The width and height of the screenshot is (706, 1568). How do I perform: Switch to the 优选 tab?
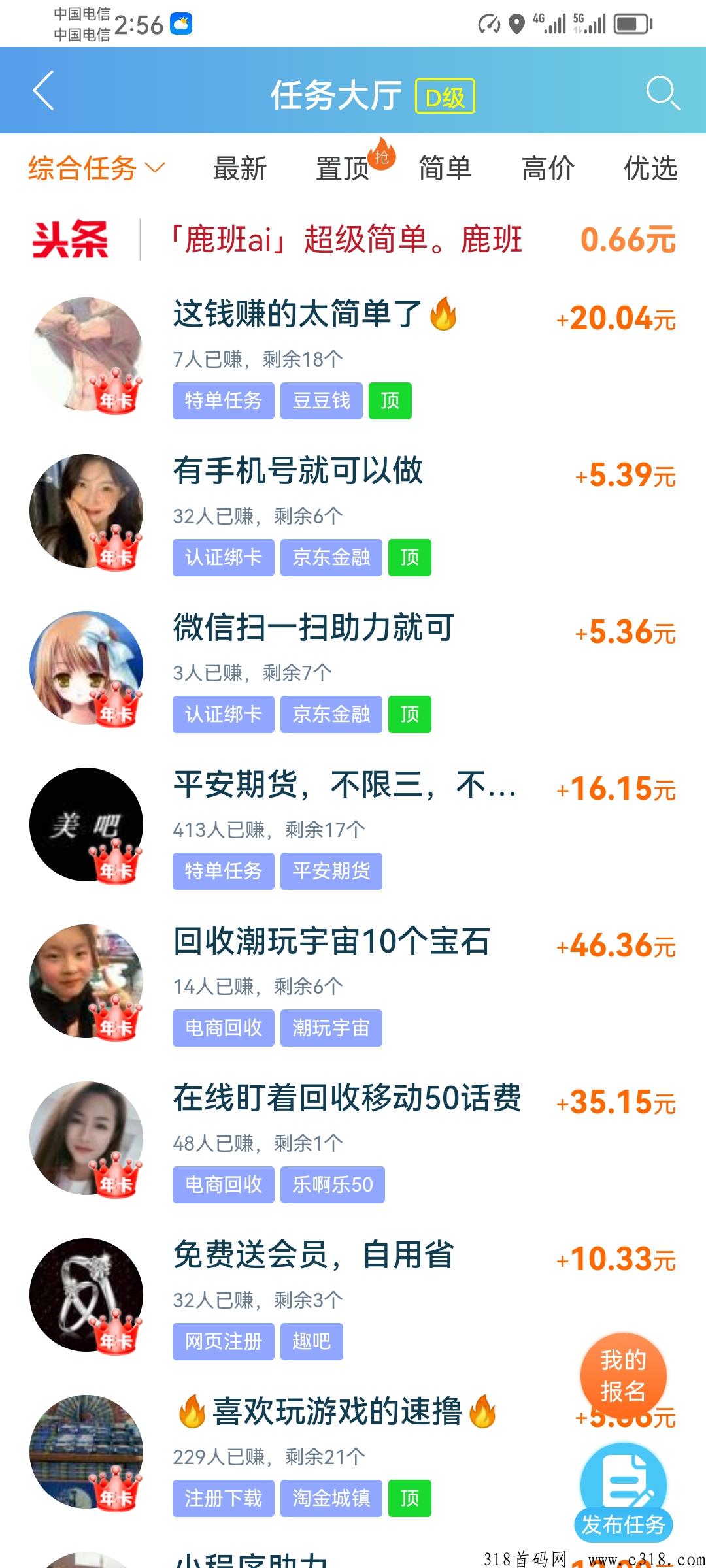[650, 169]
